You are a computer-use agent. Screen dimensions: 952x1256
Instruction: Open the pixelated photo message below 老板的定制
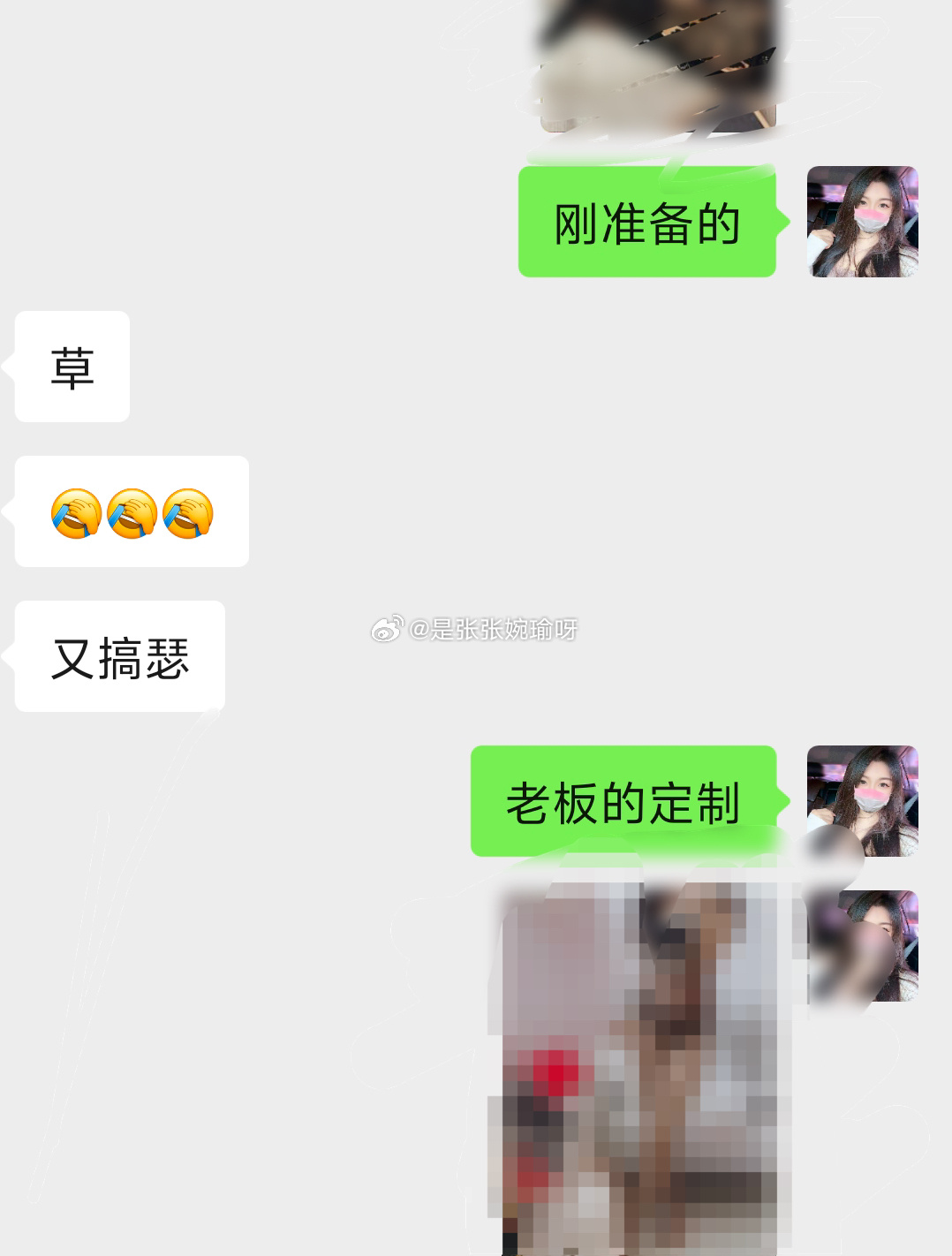(x=639, y=1069)
